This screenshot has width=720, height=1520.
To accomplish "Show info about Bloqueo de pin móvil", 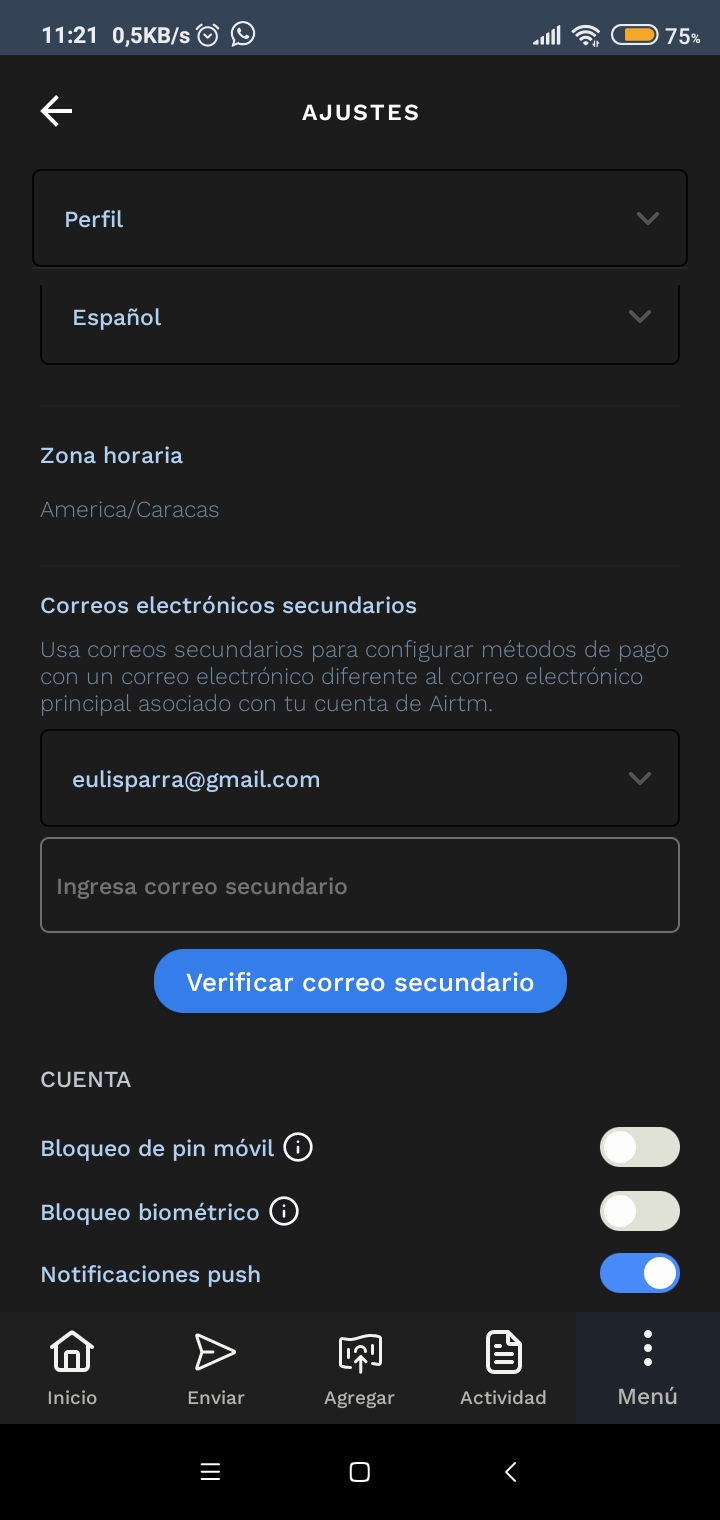I will click(298, 1147).
